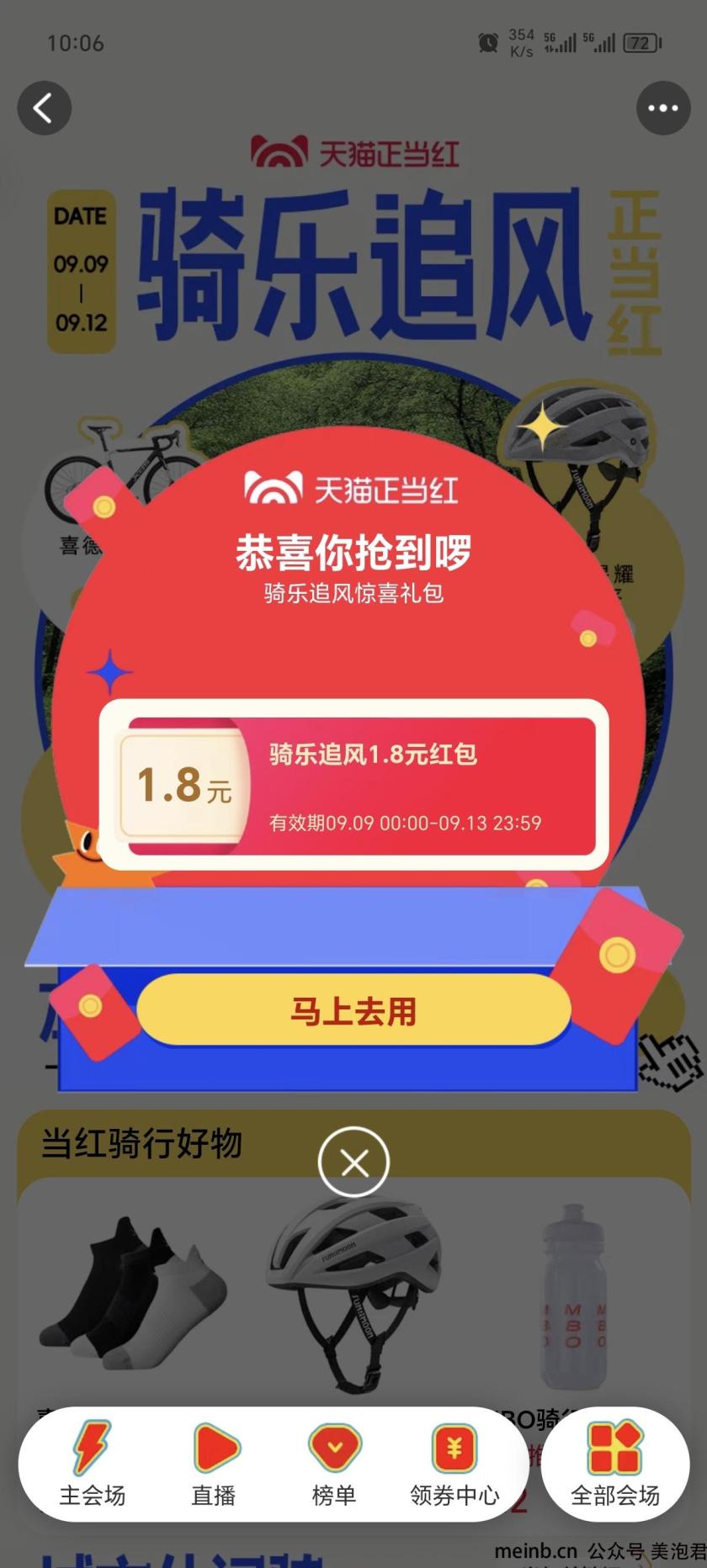Tap the 马上去用 button
This screenshot has width=707, height=1568.
pyautogui.click(x=353, y=1010)
